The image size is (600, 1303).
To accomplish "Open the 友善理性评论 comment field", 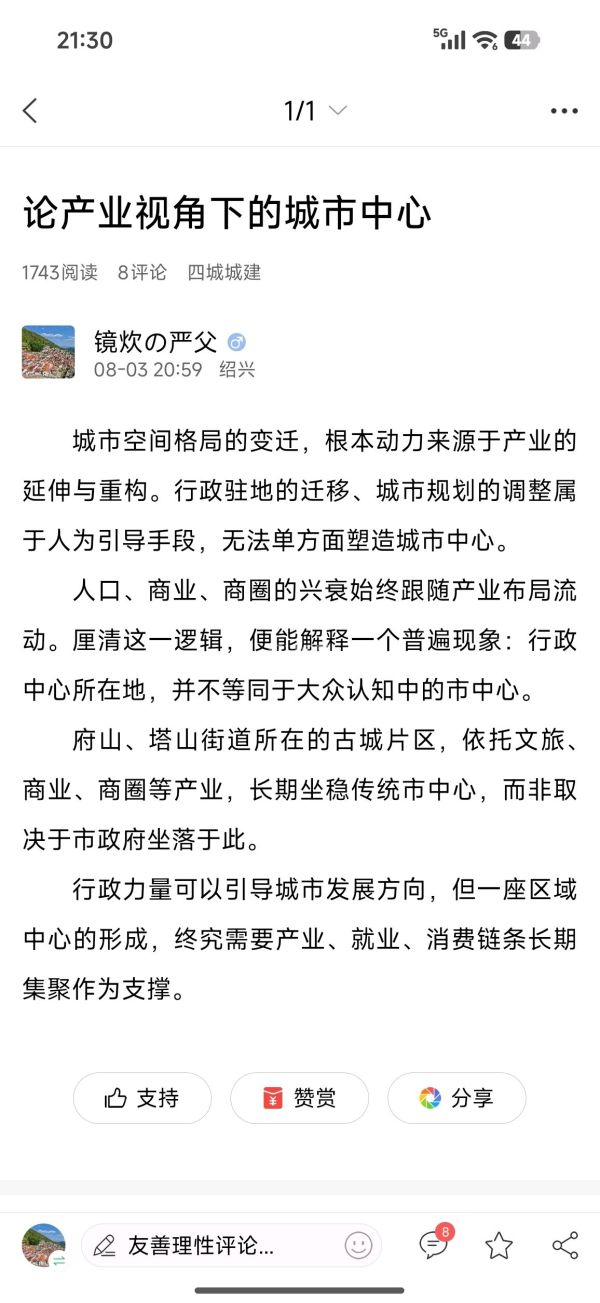I will click(215, 1245).
